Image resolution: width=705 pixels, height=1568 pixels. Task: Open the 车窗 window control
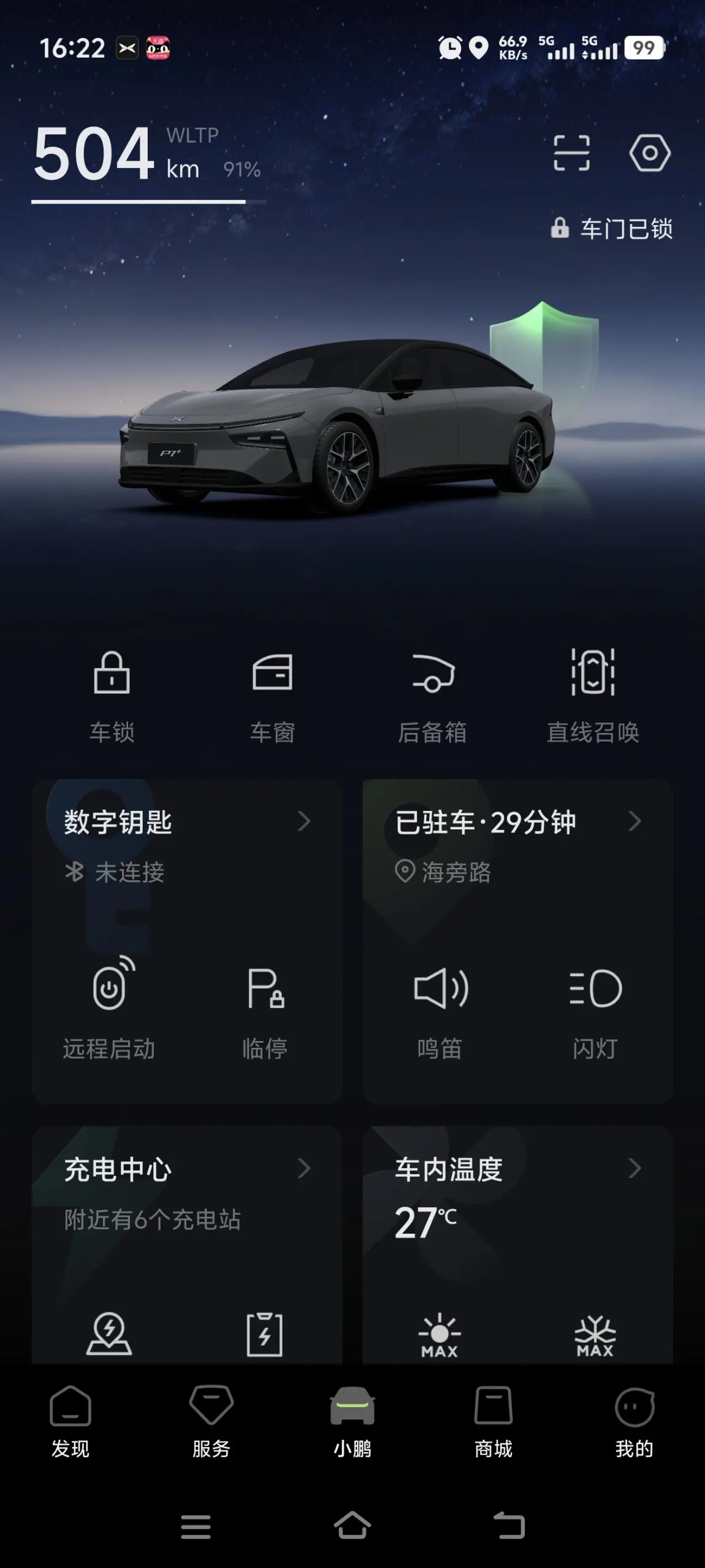coord(272,695)
